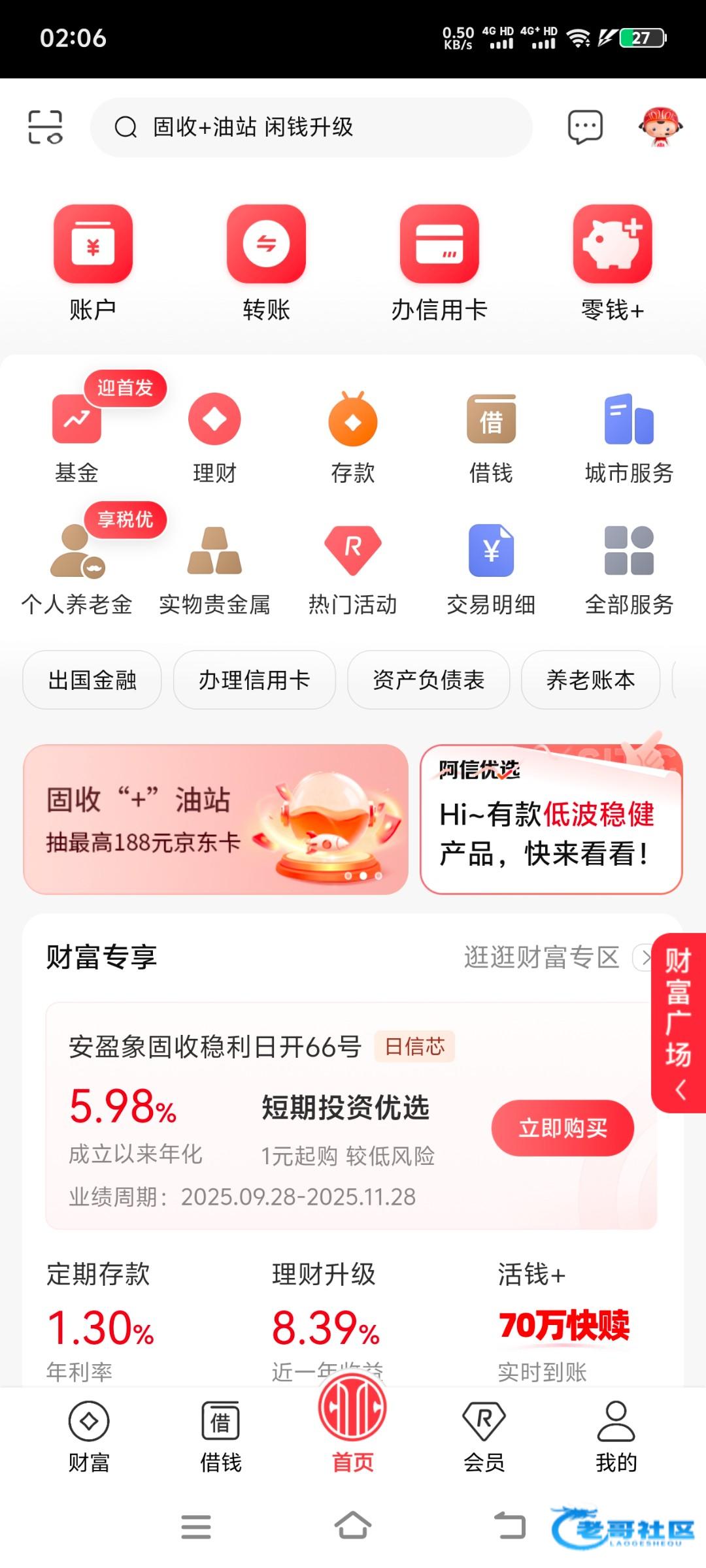Select the 资产负债表 chip
Viewport: 706px width, 1568px height.
coord(428,680)
